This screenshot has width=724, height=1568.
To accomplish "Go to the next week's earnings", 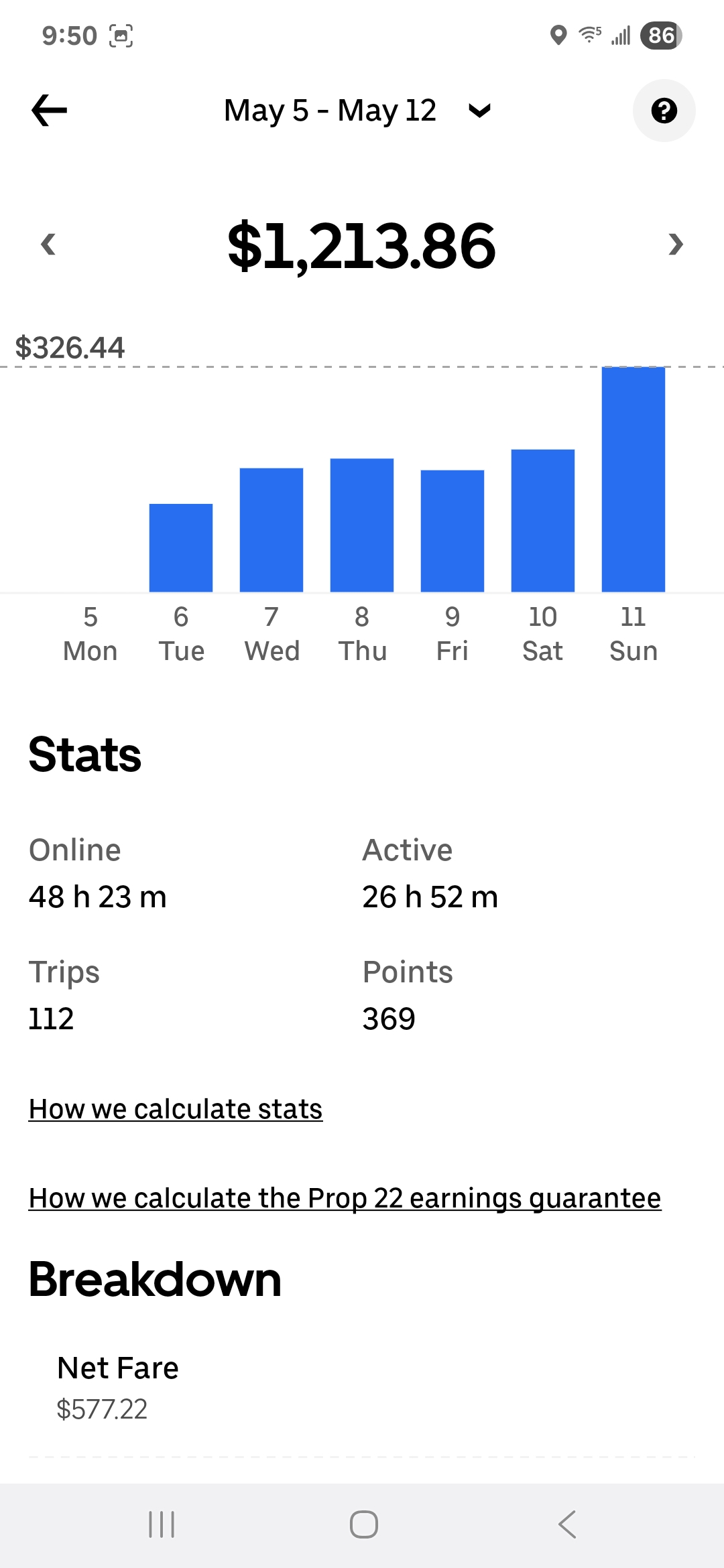I will 676,244.
